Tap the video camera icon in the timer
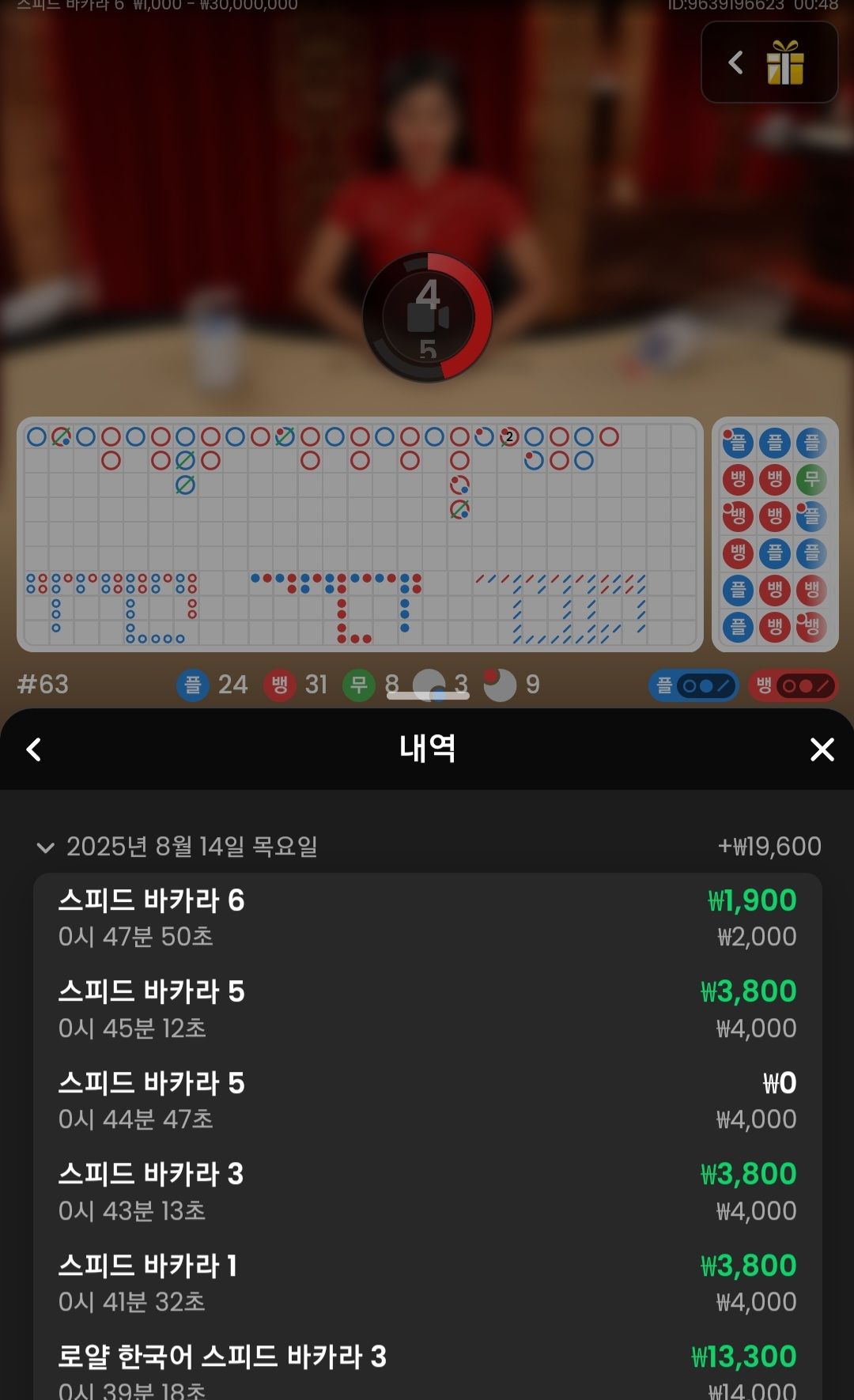Viewport: 854px width, 1400px height. tap(428, 317)
